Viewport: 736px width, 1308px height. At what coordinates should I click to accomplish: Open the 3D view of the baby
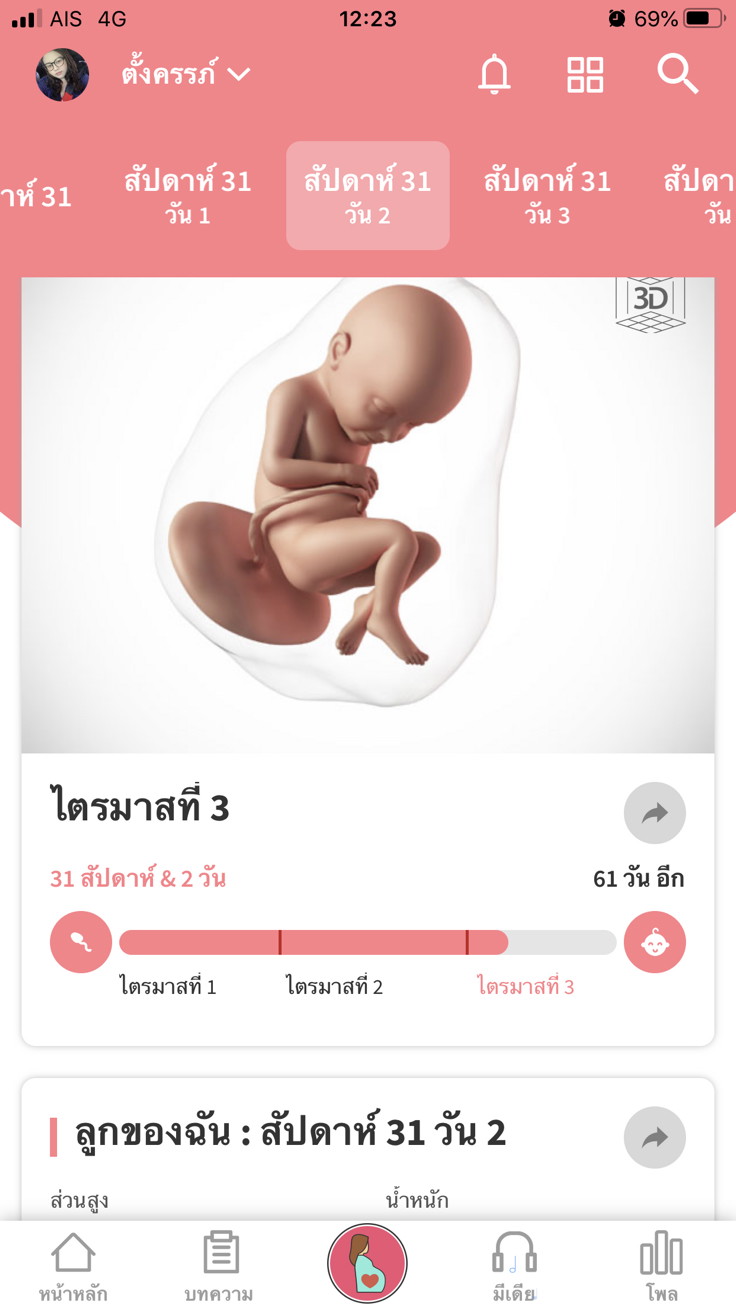650,304
